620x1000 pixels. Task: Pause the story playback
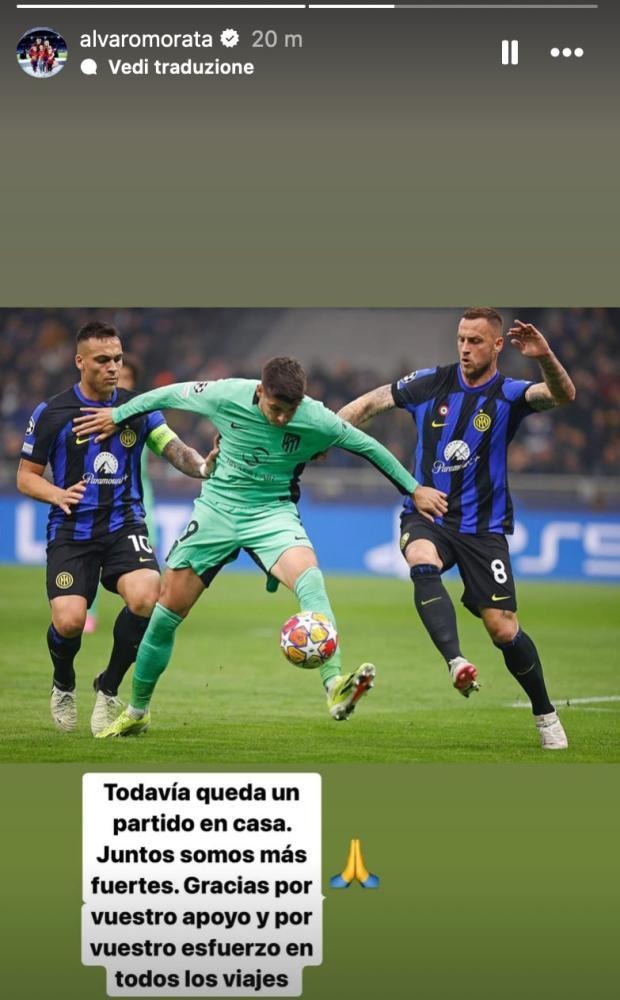[510, 52]
